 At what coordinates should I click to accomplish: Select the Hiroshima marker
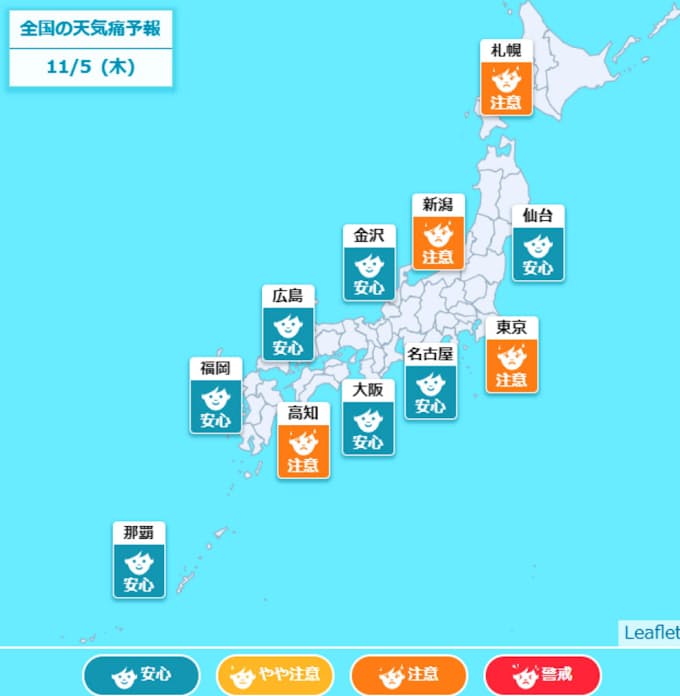pos(288,323)
